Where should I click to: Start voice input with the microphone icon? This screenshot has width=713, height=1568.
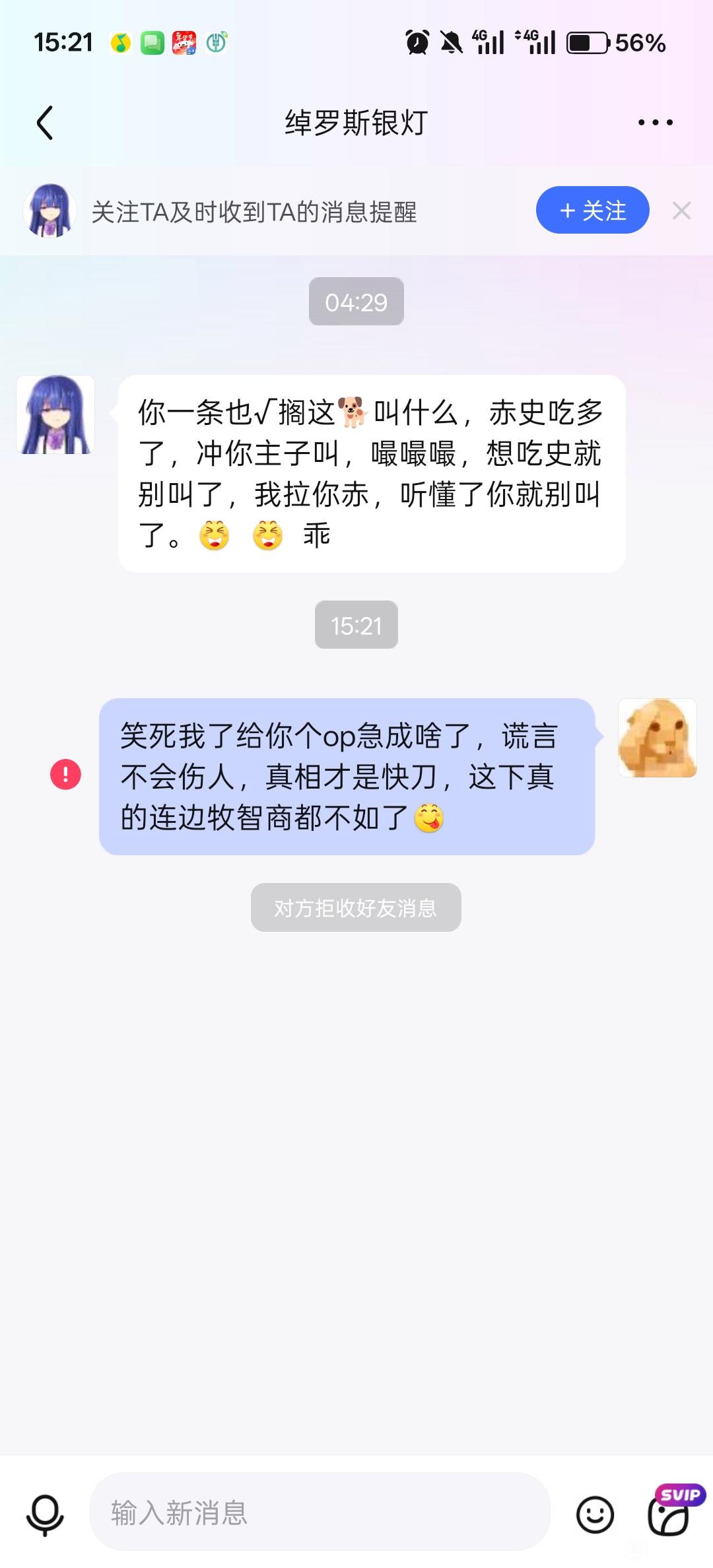(45, 1514)
